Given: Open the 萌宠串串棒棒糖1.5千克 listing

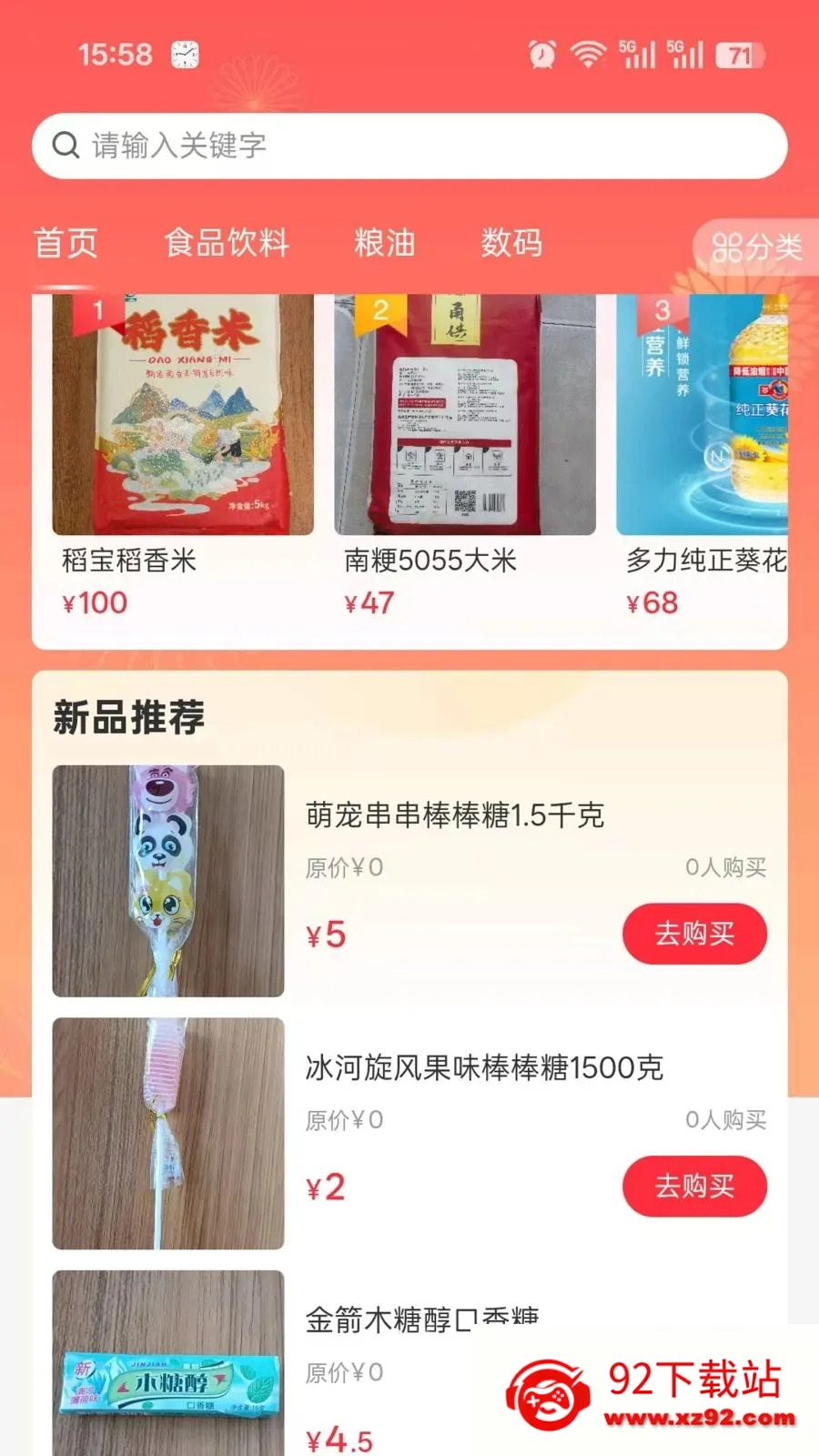Looking at the screenshot, I should click(409, 881).
